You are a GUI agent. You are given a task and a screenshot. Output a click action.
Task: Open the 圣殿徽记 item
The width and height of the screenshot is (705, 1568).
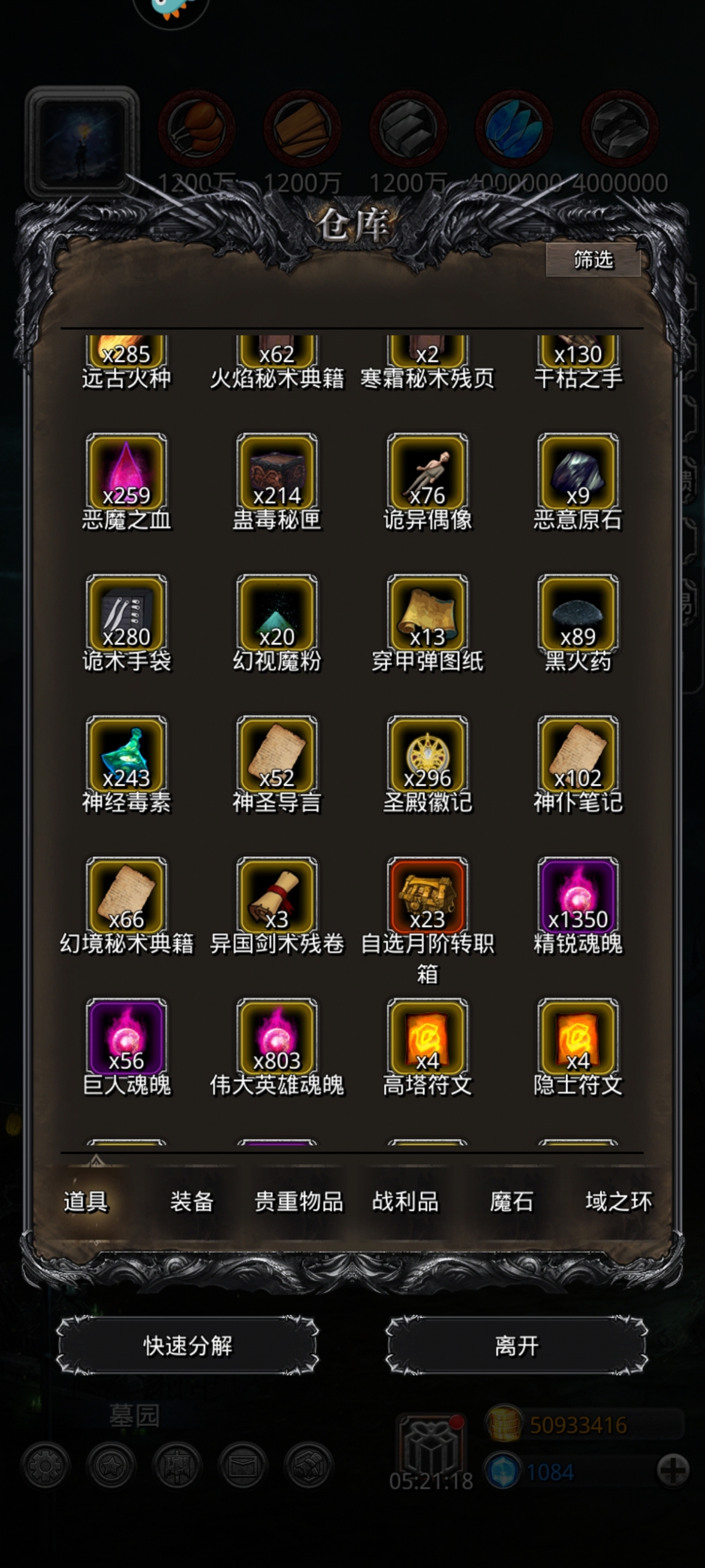click(x=428, y=755)
